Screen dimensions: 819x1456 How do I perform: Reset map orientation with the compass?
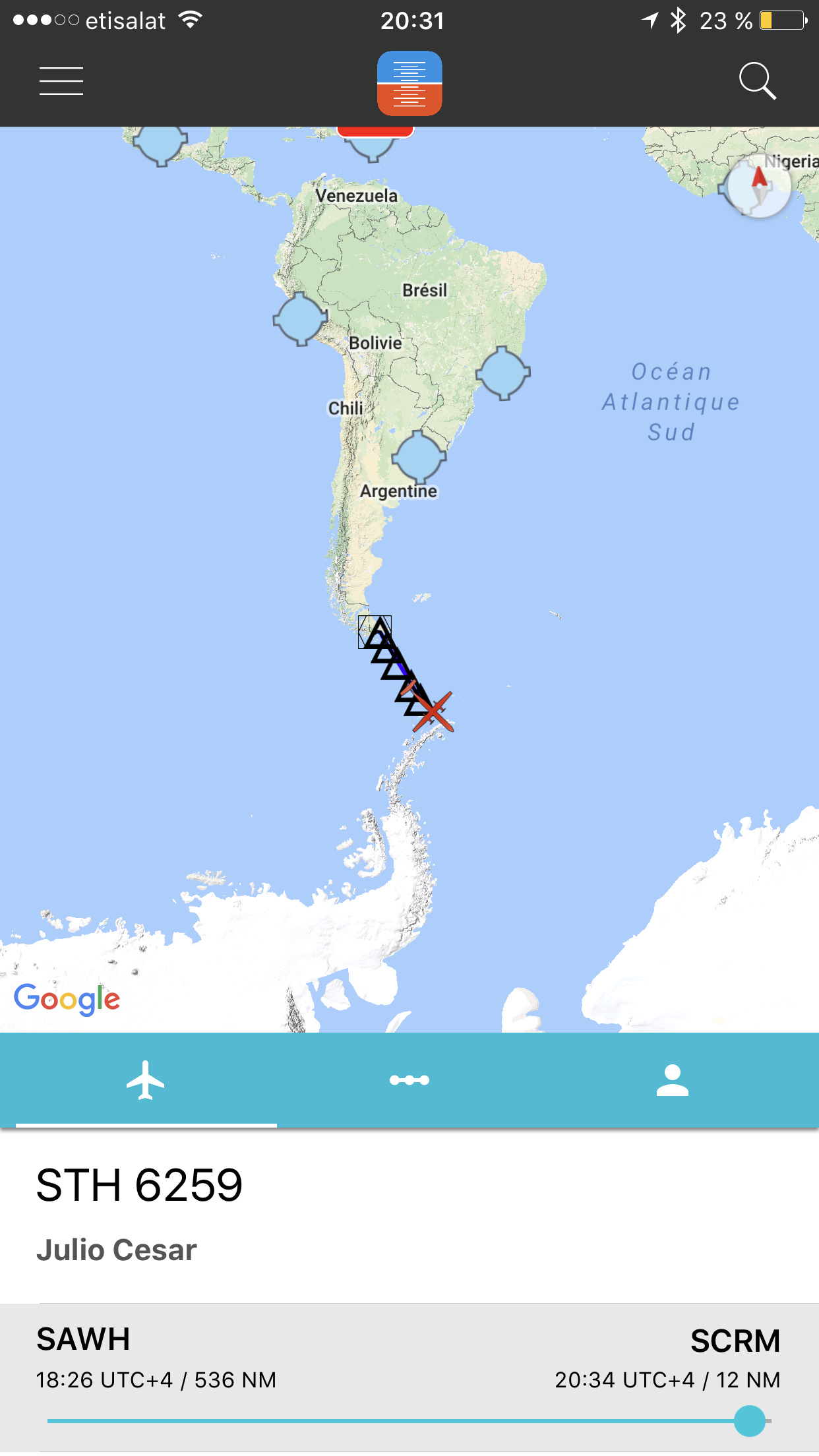759,187
